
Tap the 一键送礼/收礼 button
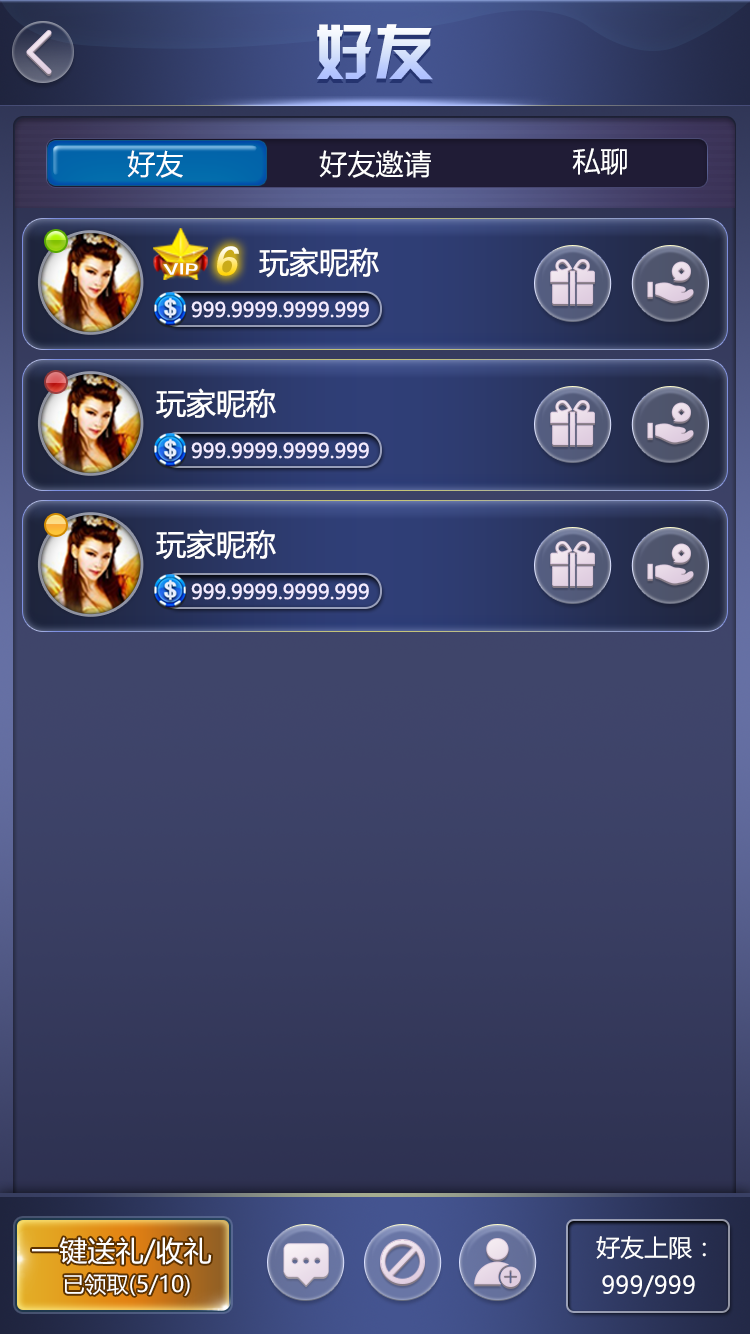point(123,1265)
